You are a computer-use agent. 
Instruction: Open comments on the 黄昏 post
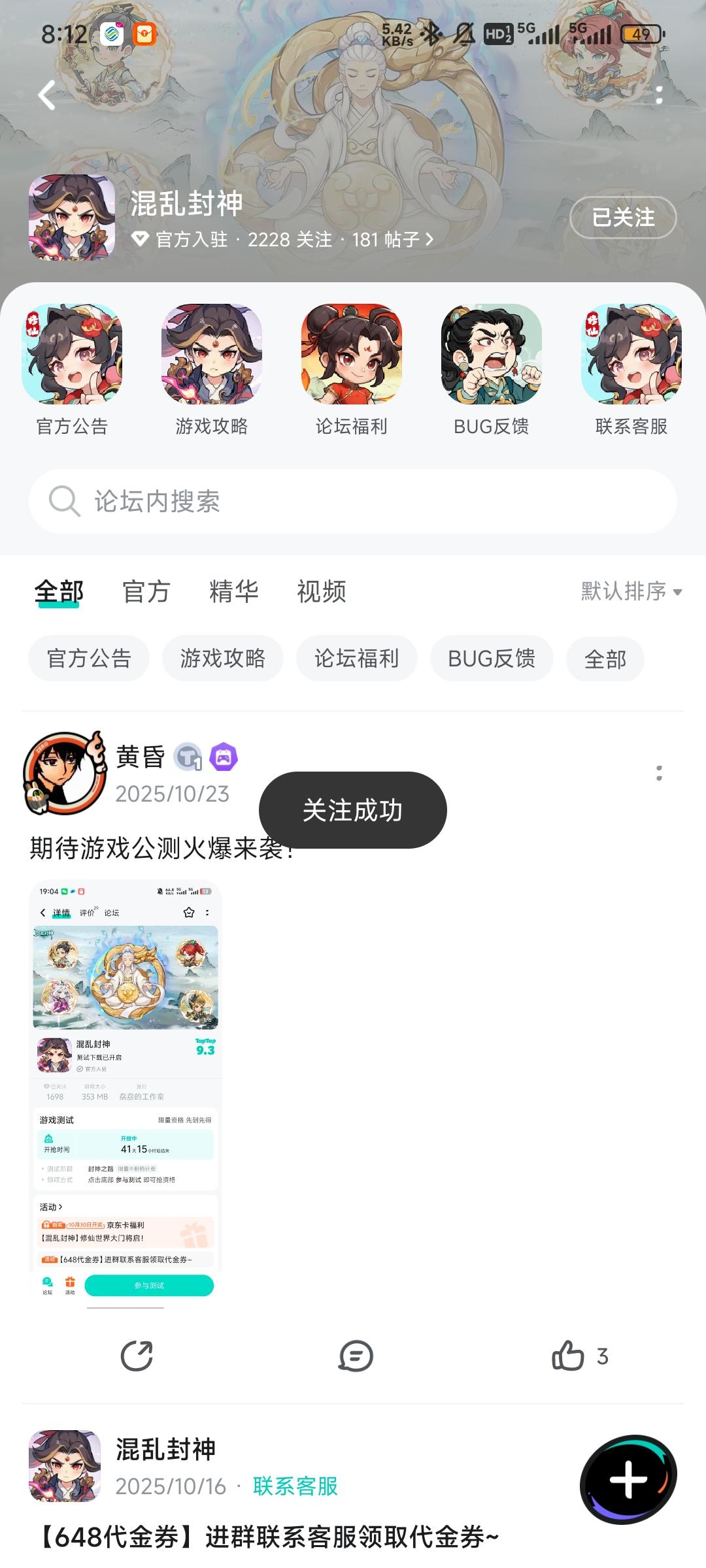(x=356, y=1357)
